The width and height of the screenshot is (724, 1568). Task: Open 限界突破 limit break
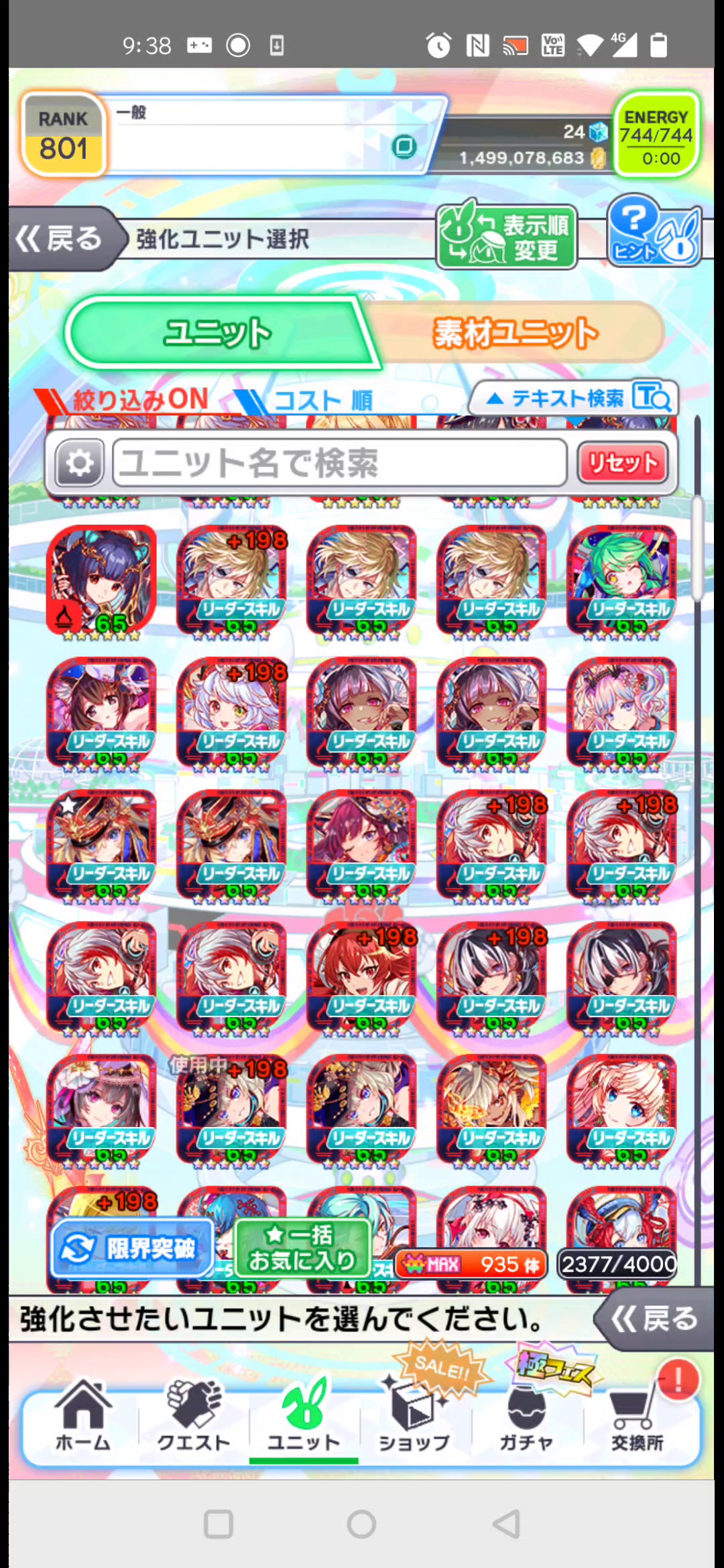pos(132,1248)
